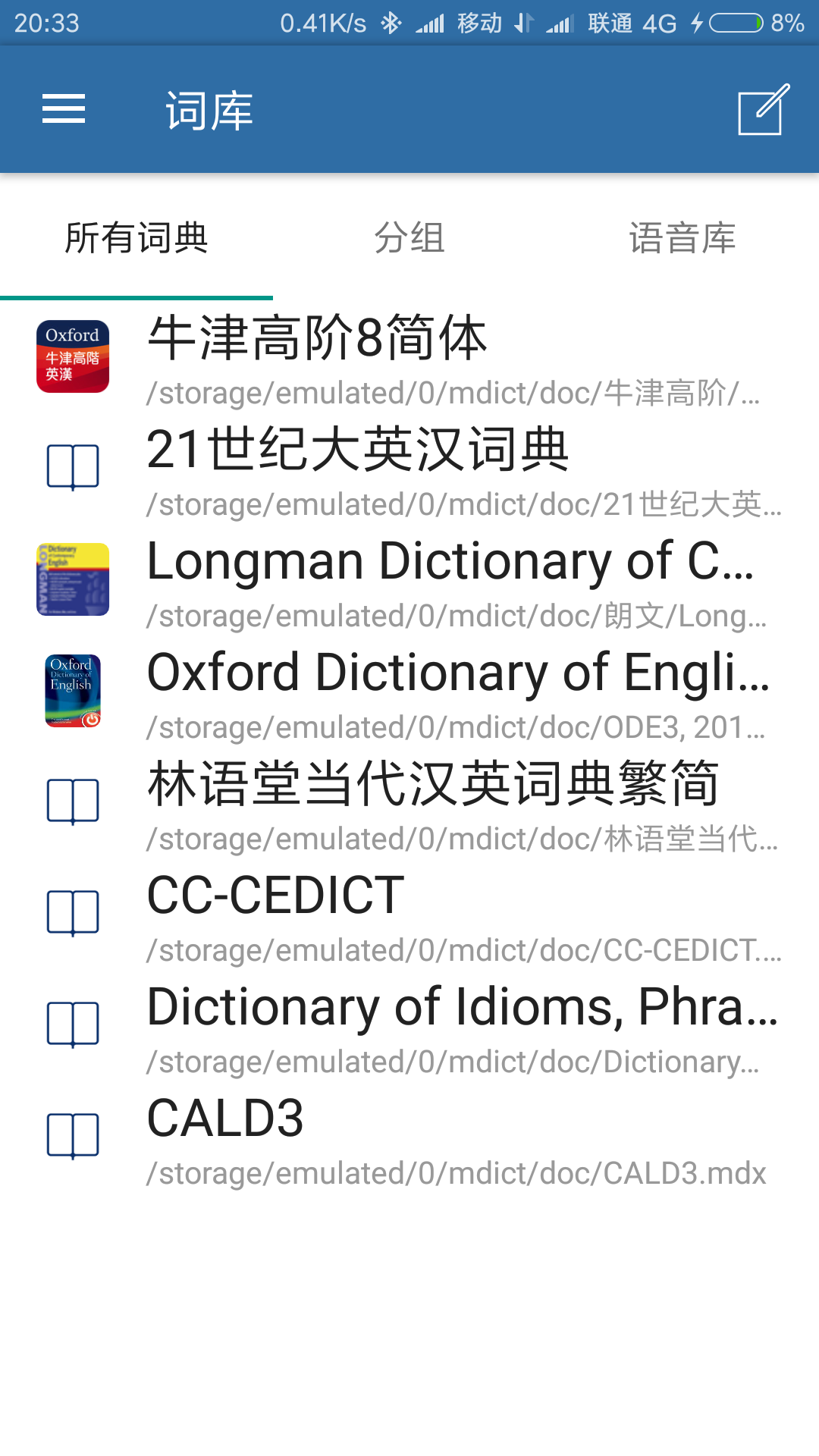Screen dimensions: 819x1456
Task: Tap Dictionary of Idioms row
Action: click(x=409, y=1027)
